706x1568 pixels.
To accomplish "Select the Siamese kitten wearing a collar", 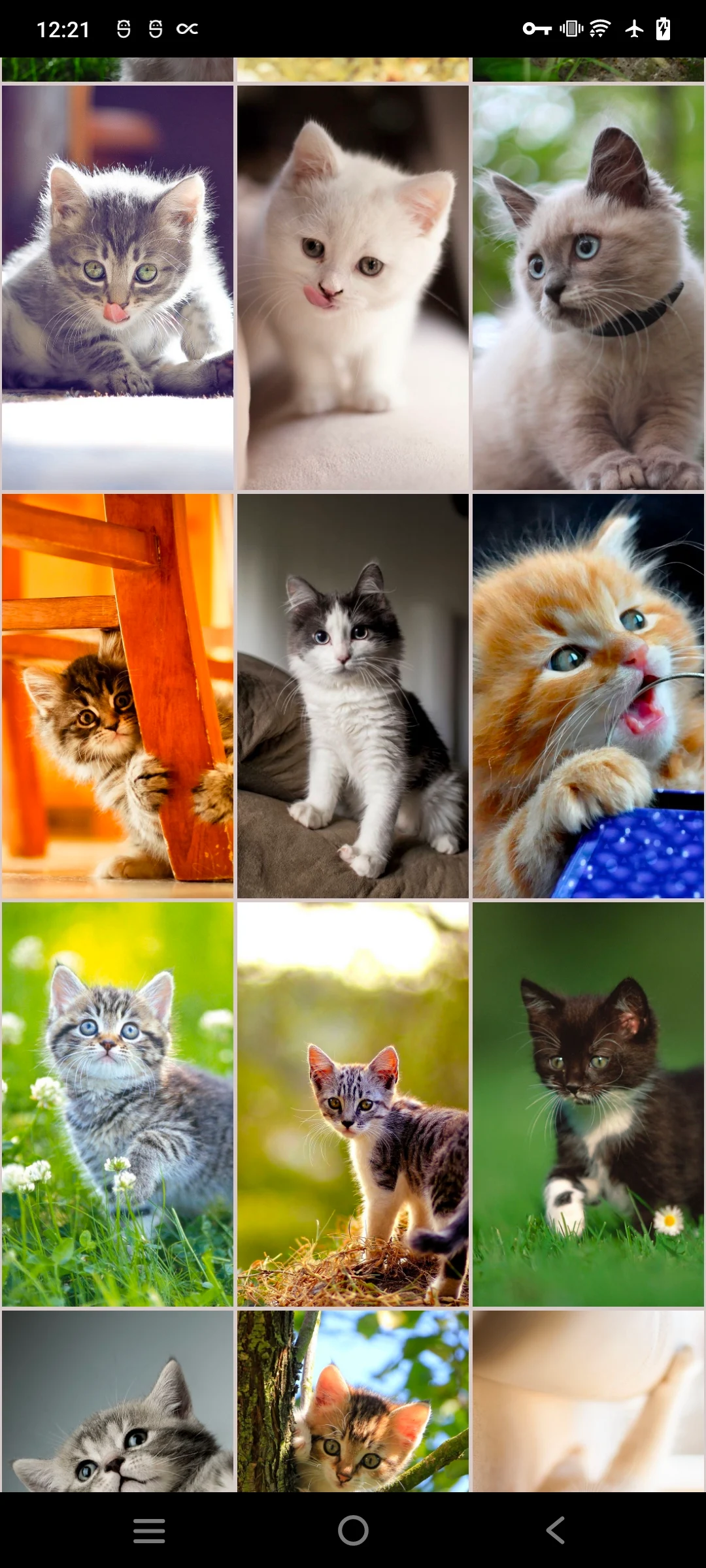I will 588,287.
